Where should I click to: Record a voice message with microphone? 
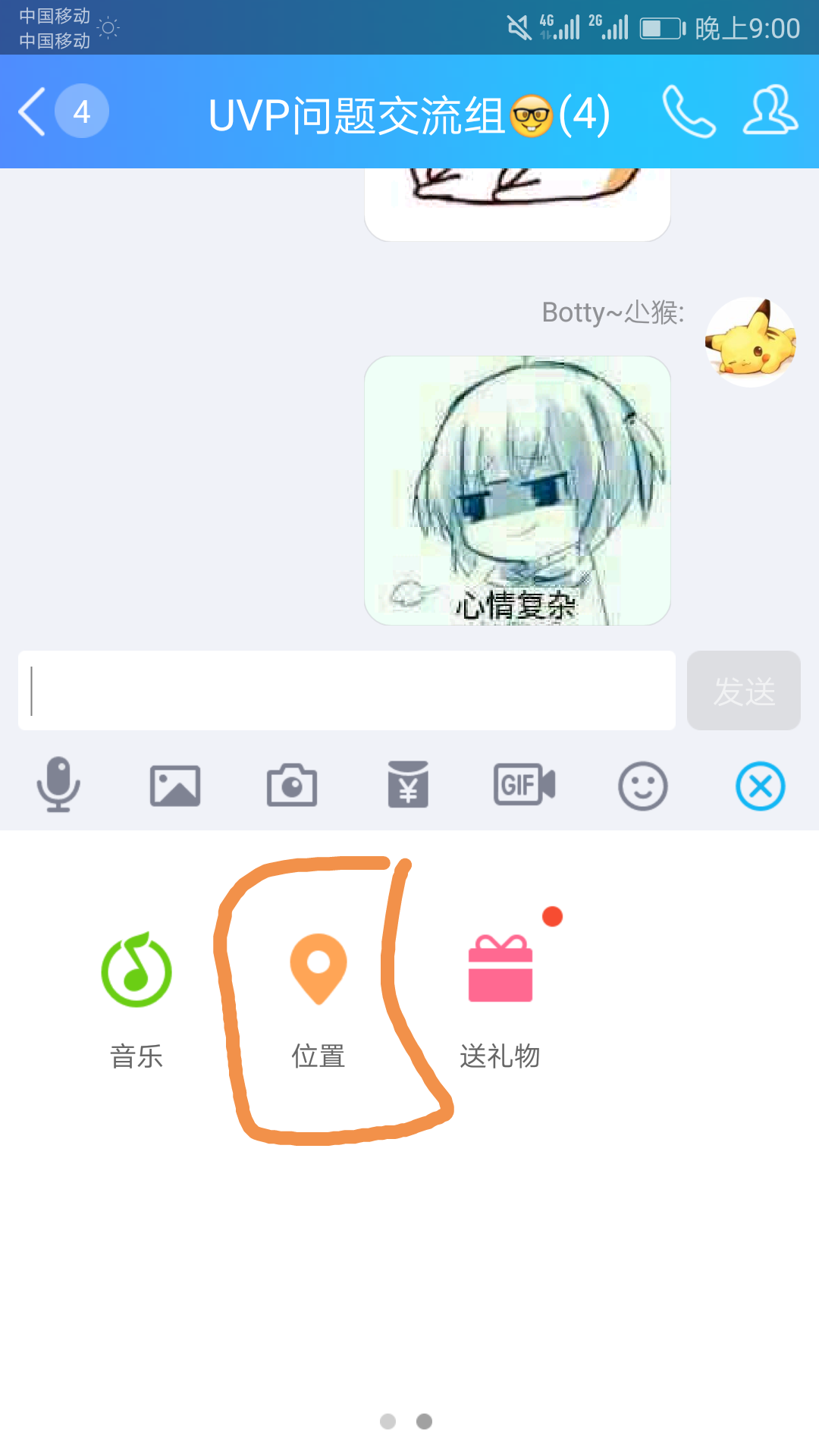click(58, 785)
